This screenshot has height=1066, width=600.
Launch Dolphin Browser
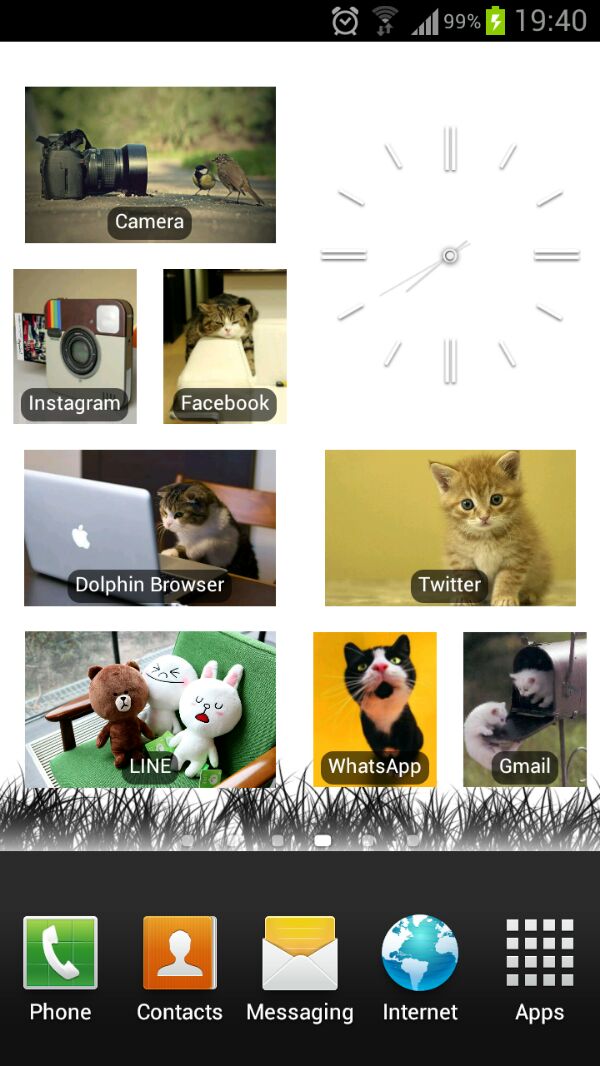click(x=150, y=527)
